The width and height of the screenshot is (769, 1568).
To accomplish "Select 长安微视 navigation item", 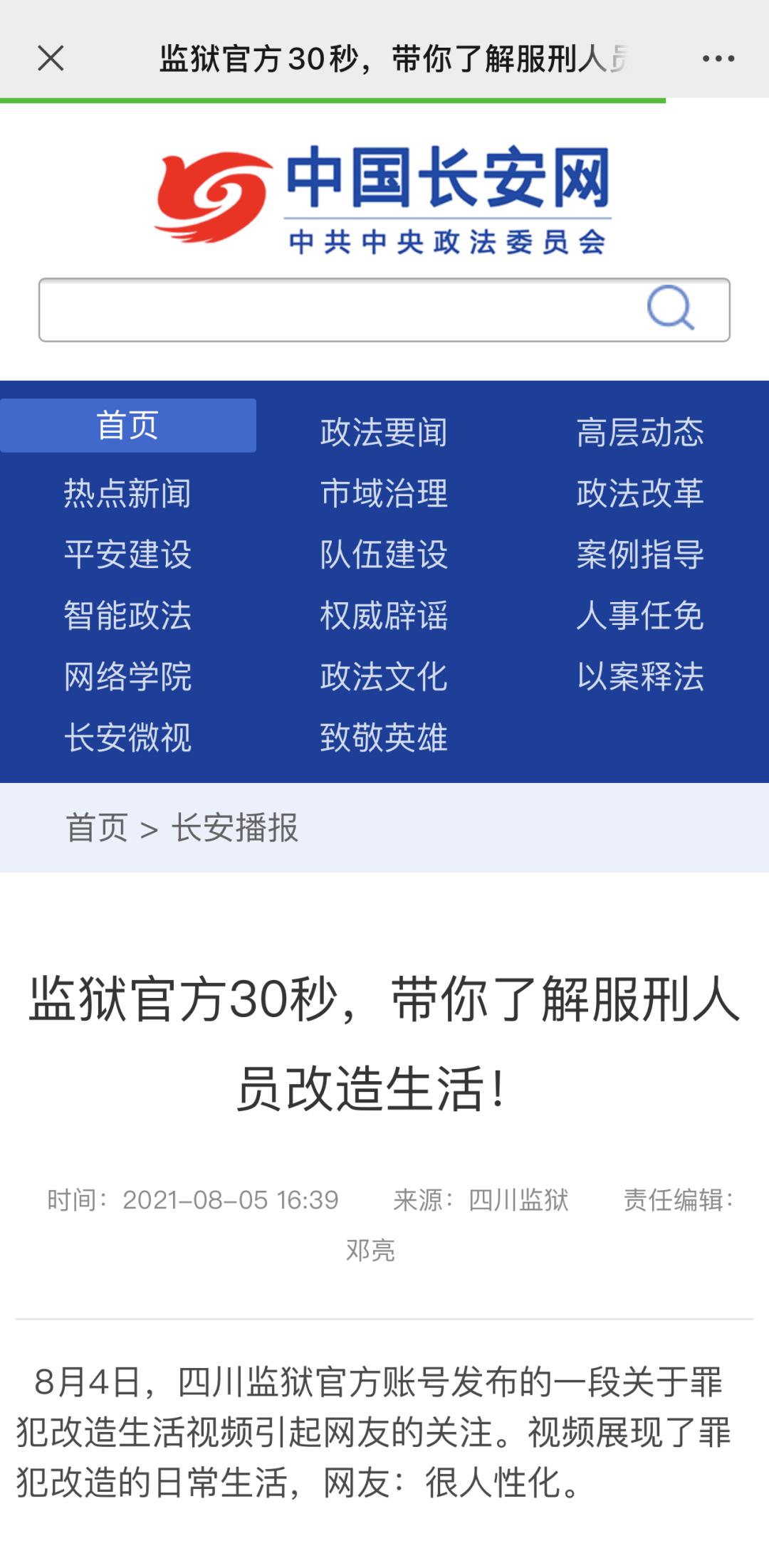I will click(128, 737).
